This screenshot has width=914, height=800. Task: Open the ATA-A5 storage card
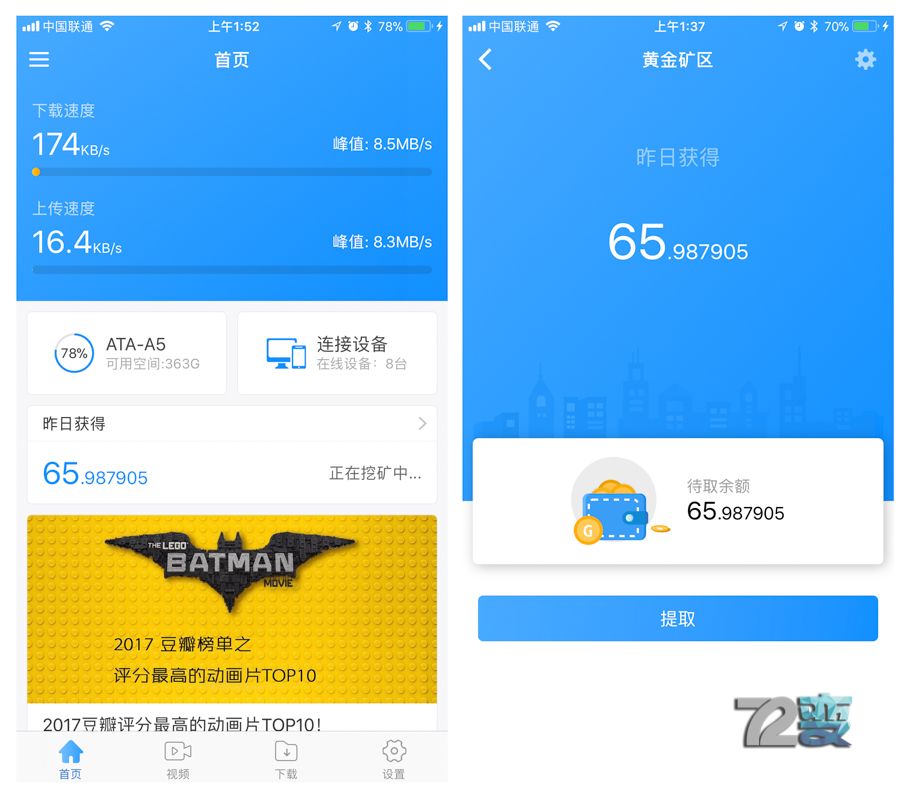click(x=127, y=353)
